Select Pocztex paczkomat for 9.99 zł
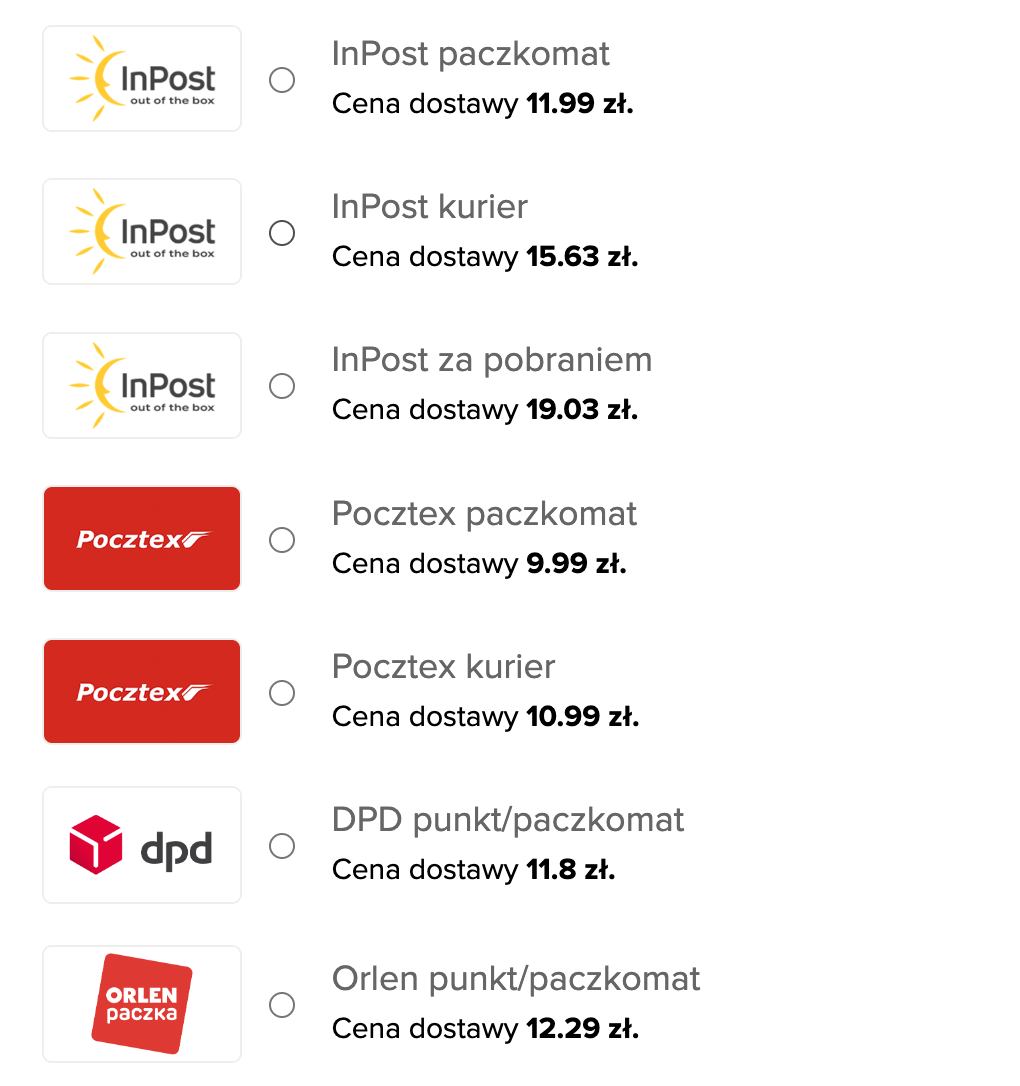The image size is (1020, 1086). (282, 540)
